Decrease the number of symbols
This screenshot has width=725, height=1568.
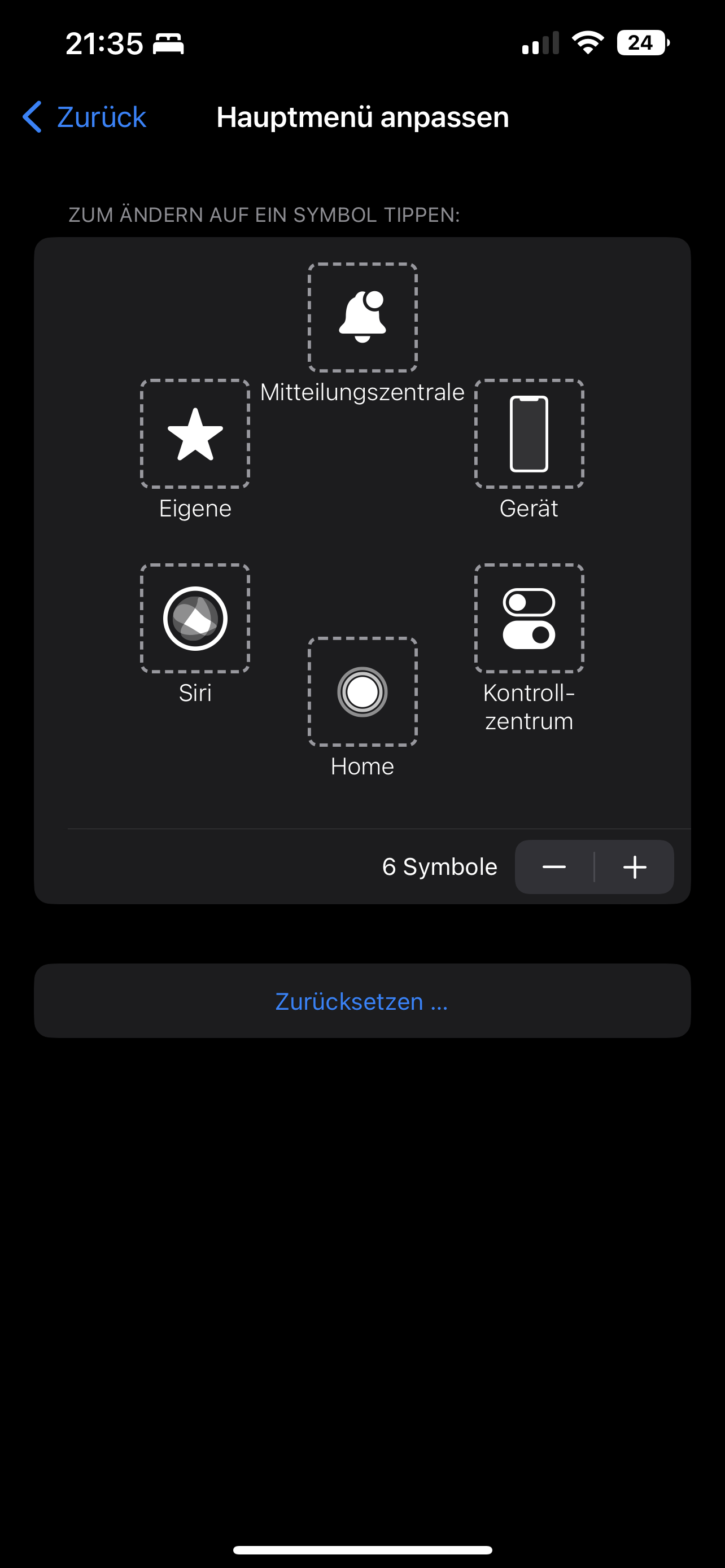[x=554, y=867]
